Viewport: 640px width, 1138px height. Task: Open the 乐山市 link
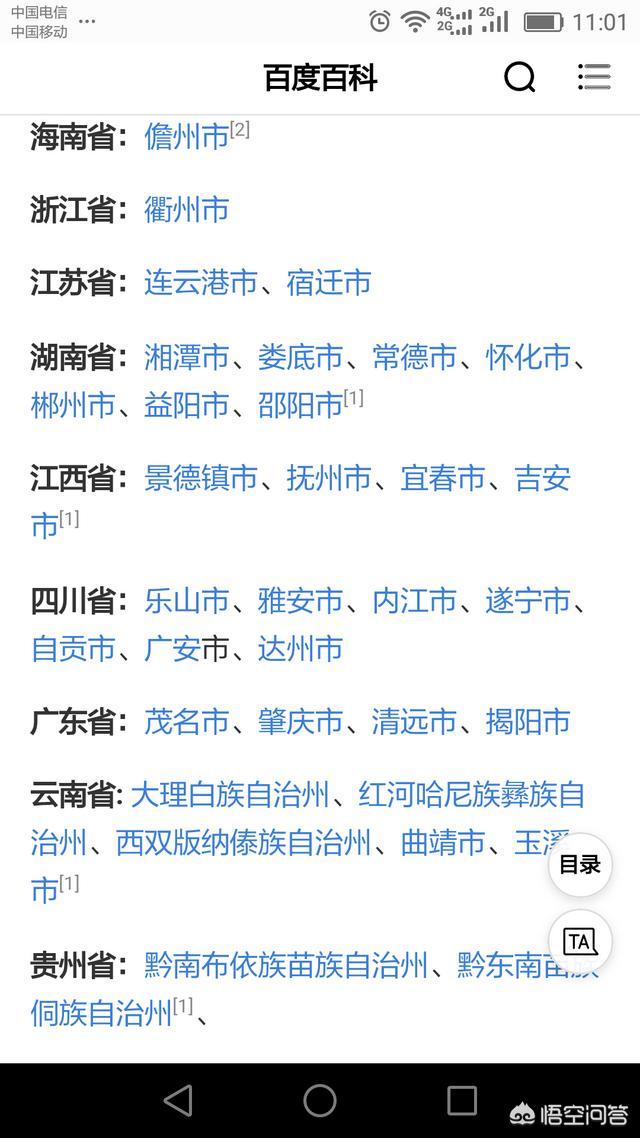click(187, 601)
